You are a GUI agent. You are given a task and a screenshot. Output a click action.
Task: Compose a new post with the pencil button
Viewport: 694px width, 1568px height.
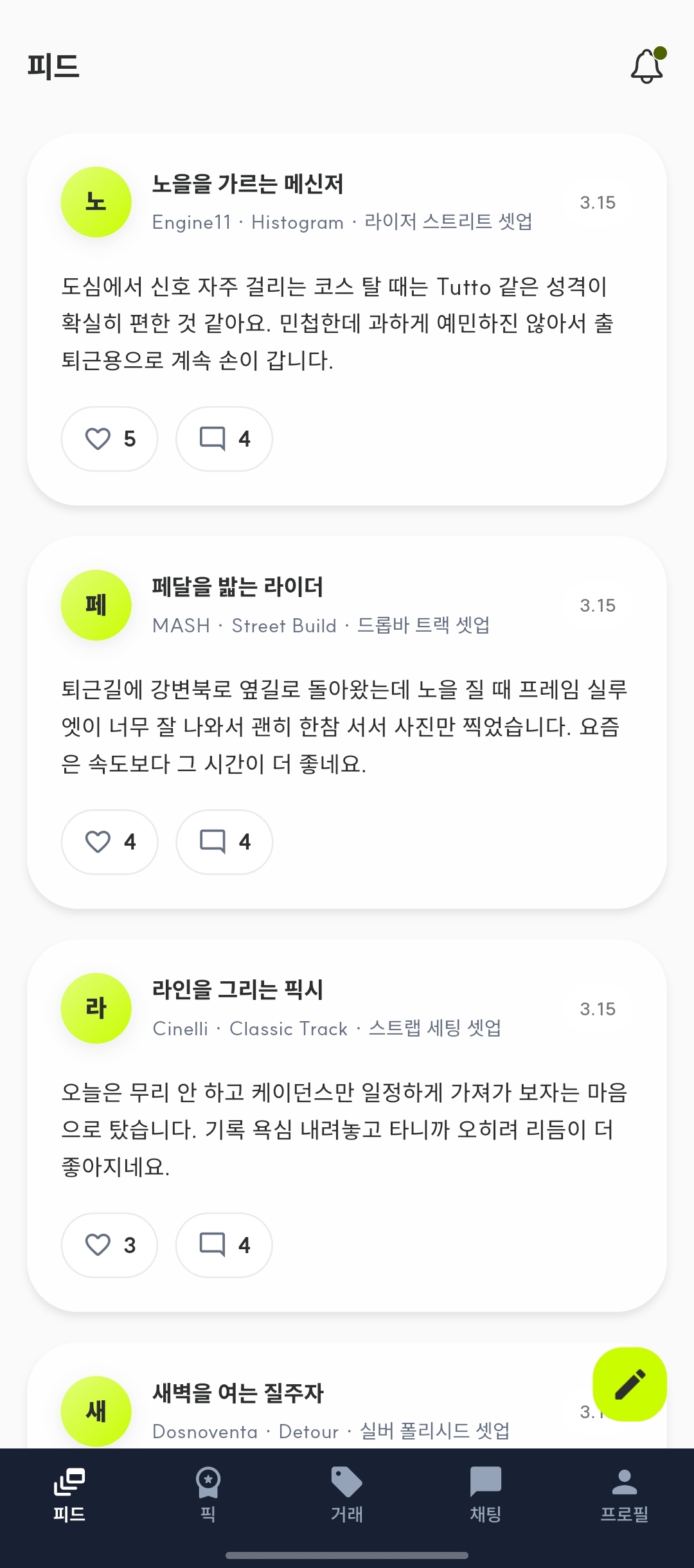629,1384
